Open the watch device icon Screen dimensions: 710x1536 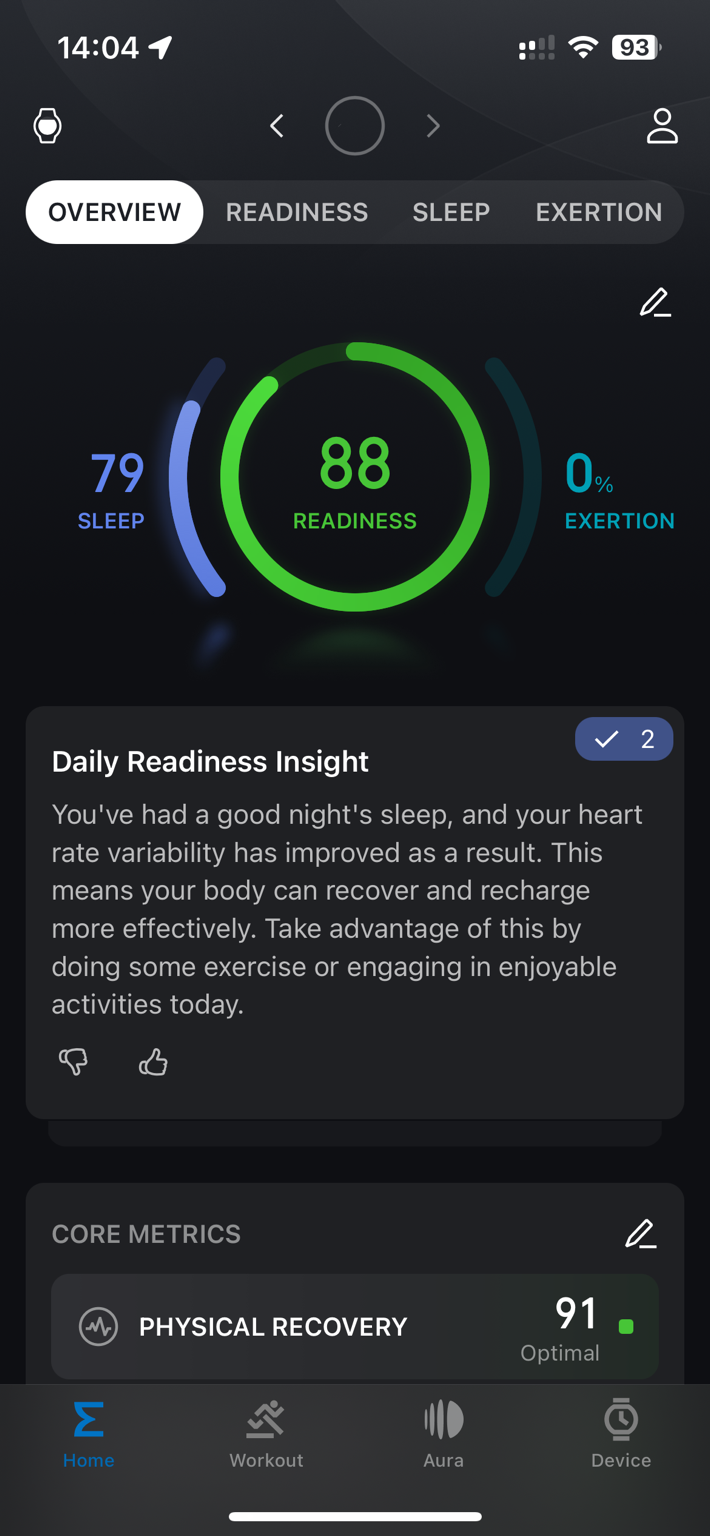[47, 126]
